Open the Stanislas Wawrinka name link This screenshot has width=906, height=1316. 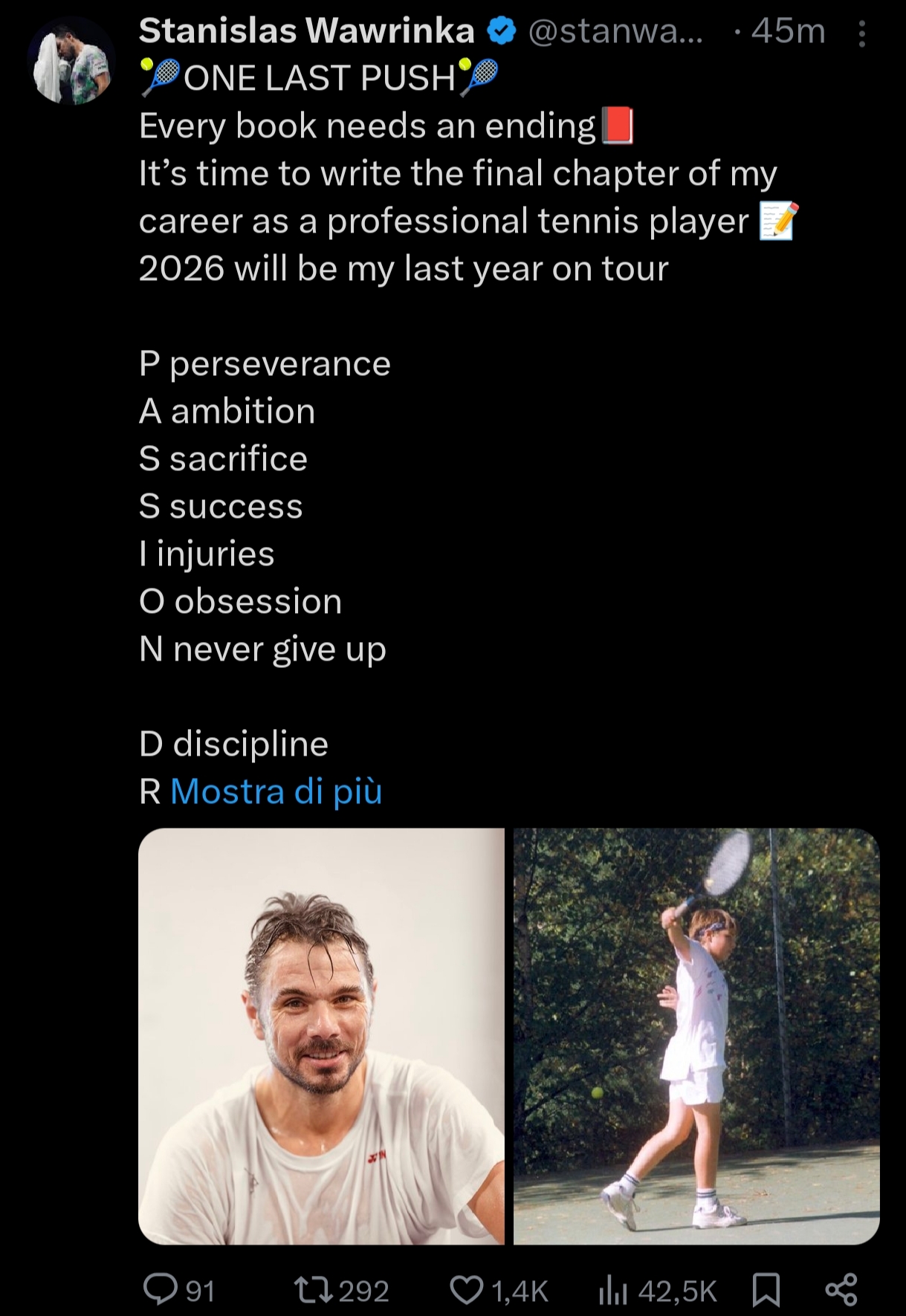(x=306, y=31)
